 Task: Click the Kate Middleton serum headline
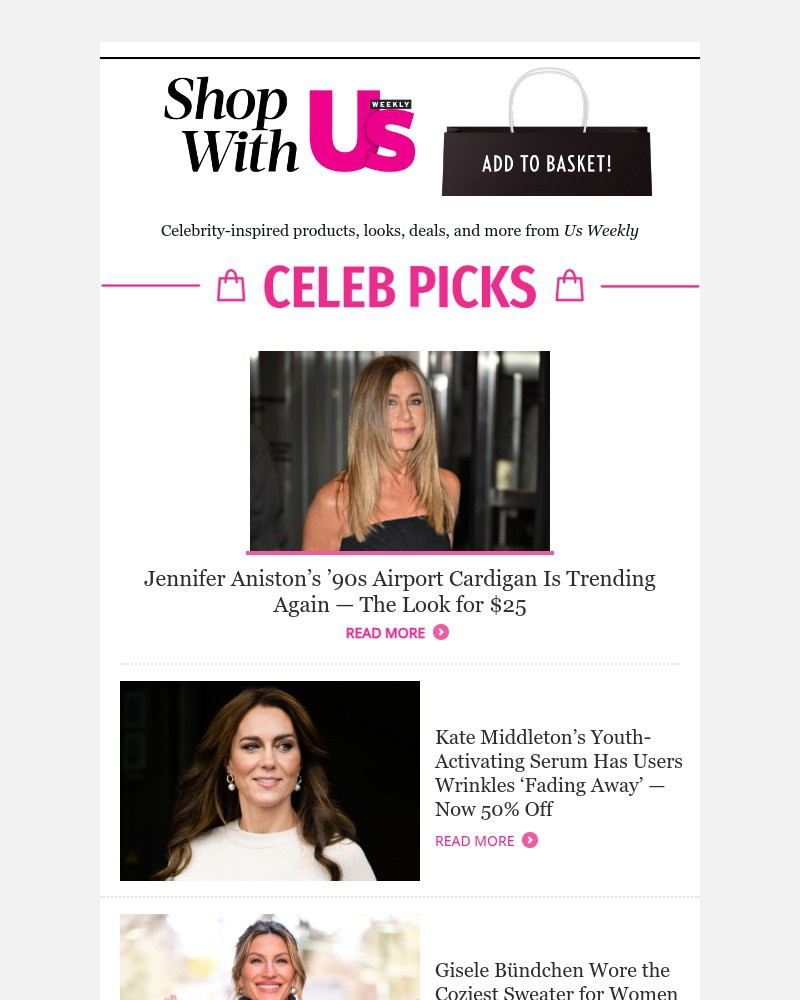click(558, 773)
